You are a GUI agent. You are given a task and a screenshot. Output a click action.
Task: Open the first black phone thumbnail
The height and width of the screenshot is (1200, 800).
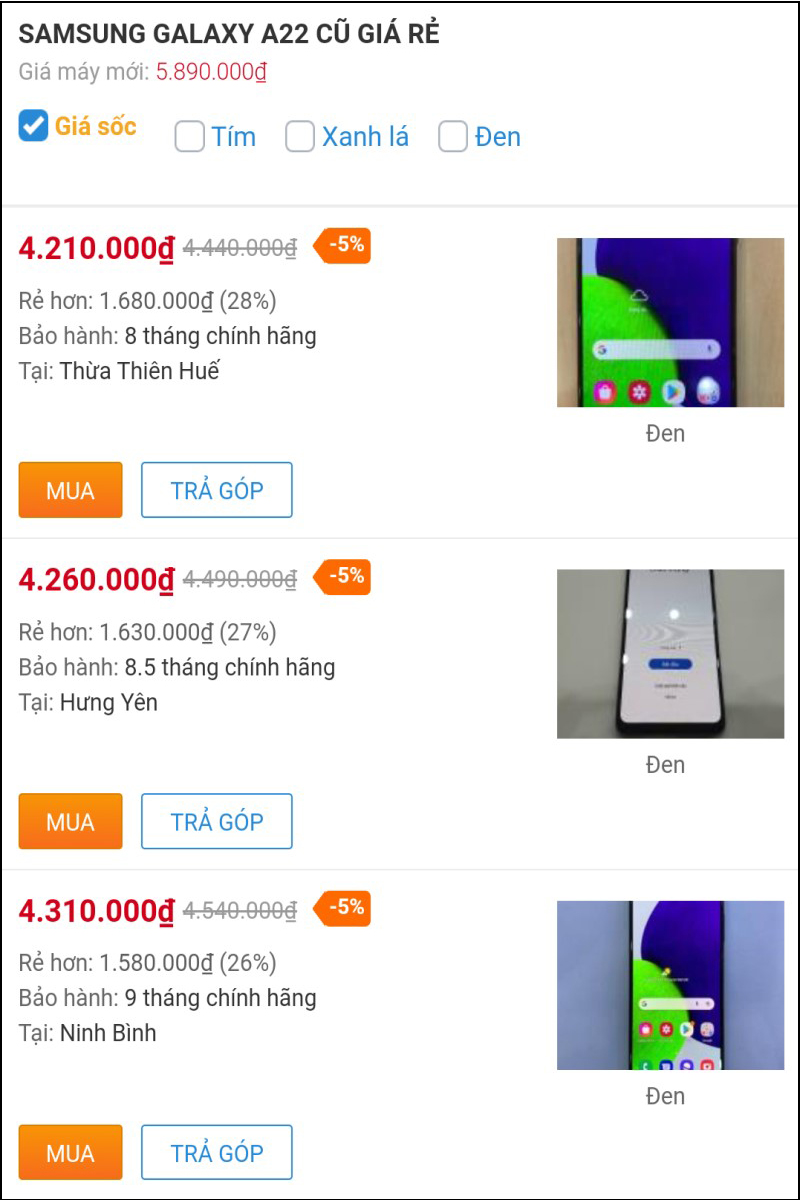670,322
